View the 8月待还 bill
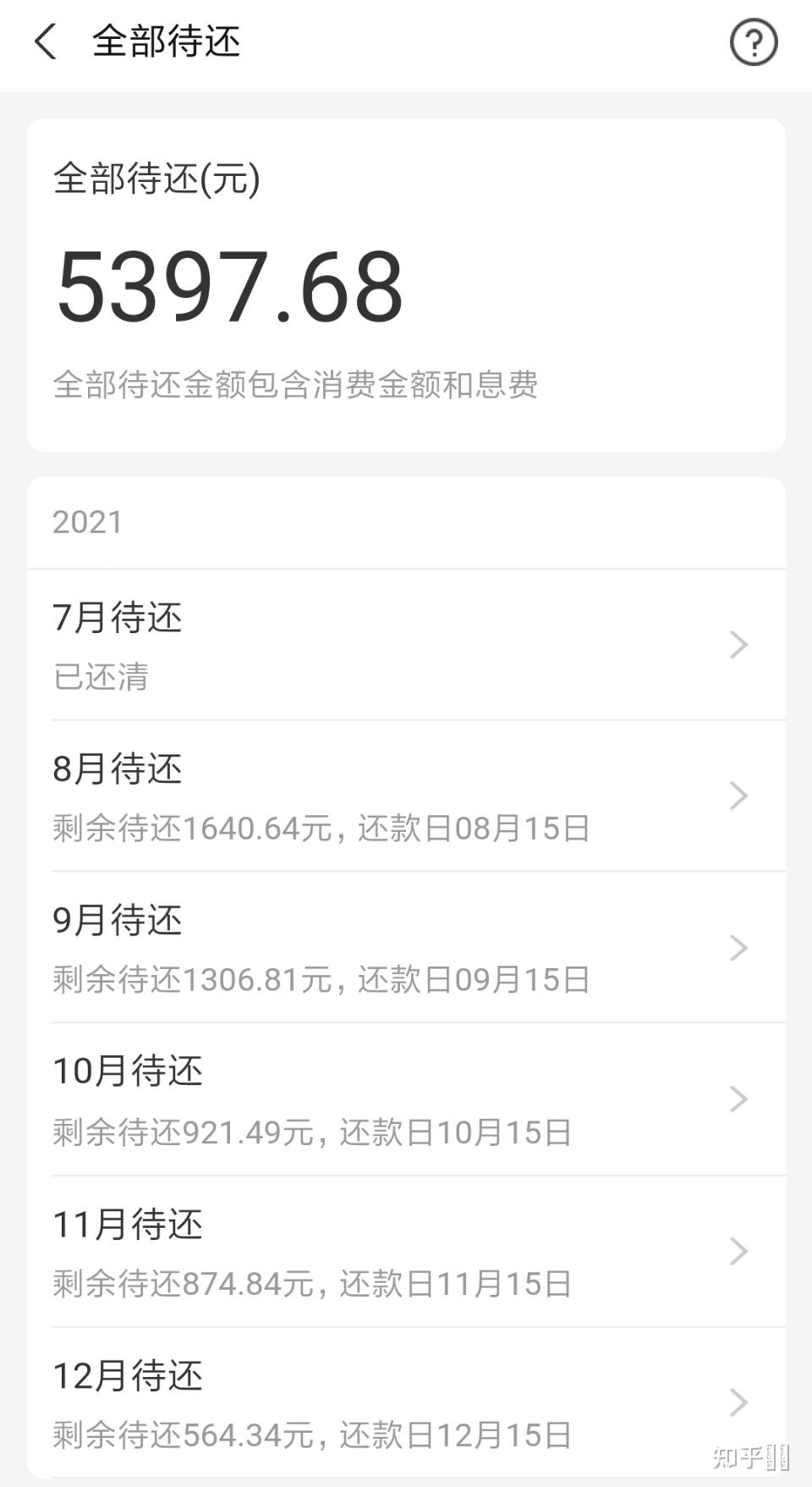The width and height of the screenshot is (812, 1487). [406, 796]
